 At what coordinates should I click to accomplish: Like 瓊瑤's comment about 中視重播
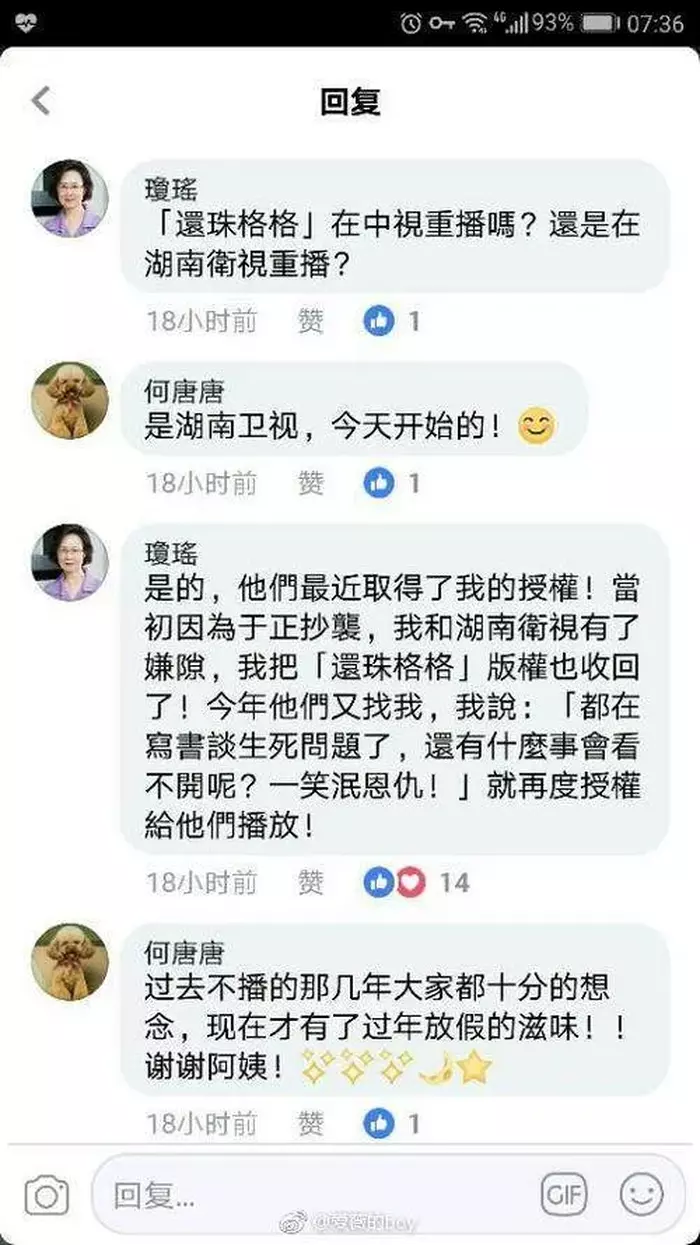pyautogui.click(x=311, y=321)
